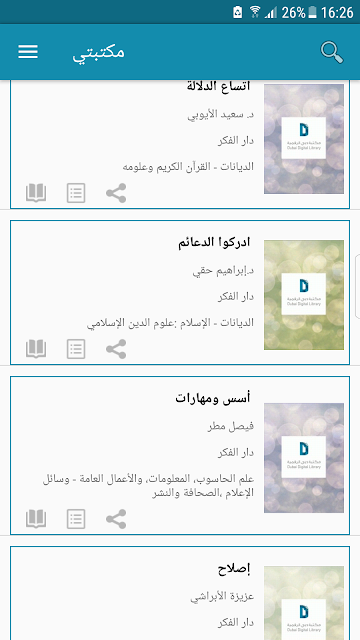Open the hamburger drawer menu

(28, 52)
